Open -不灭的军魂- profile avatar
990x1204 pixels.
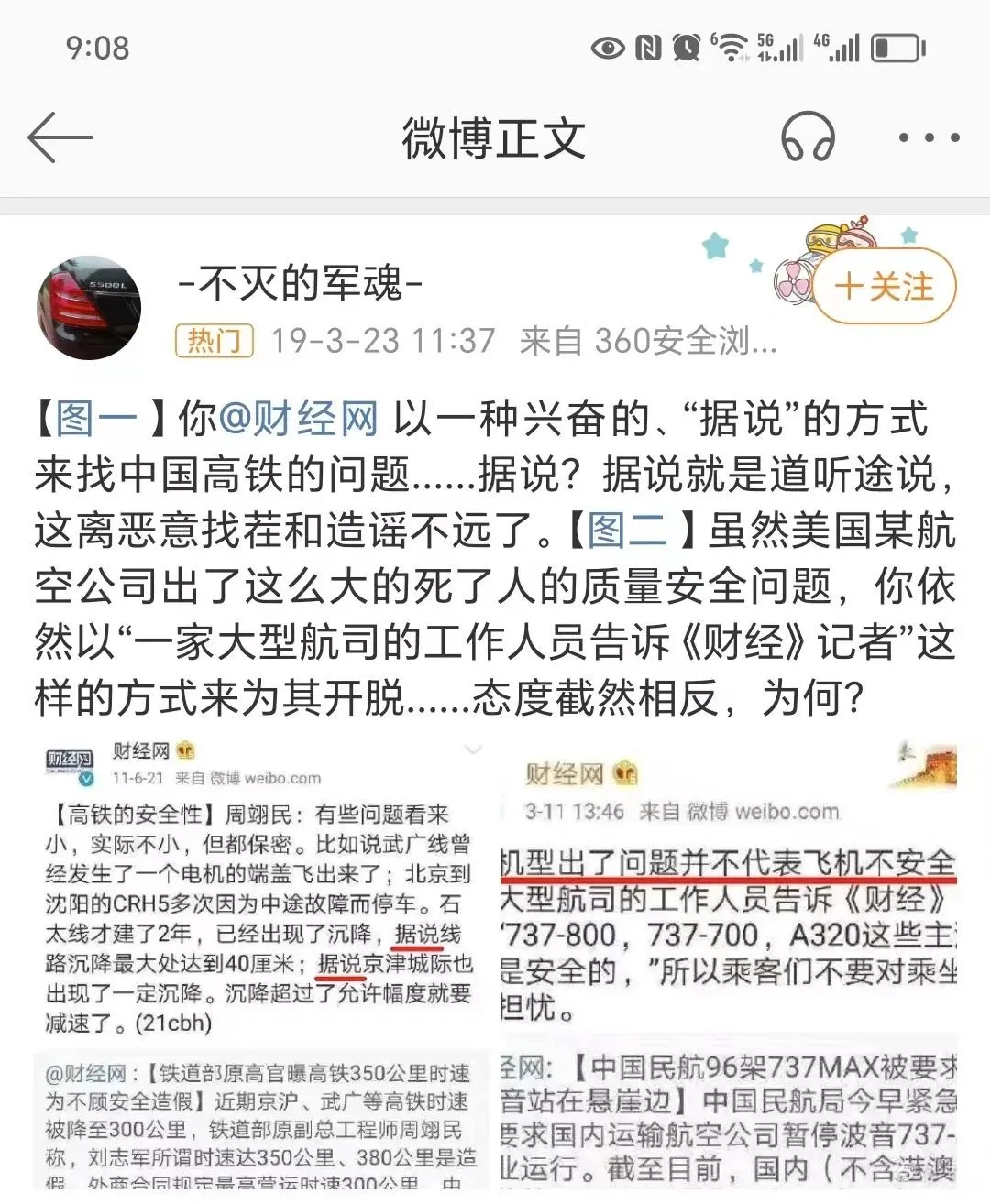[89, 308]
